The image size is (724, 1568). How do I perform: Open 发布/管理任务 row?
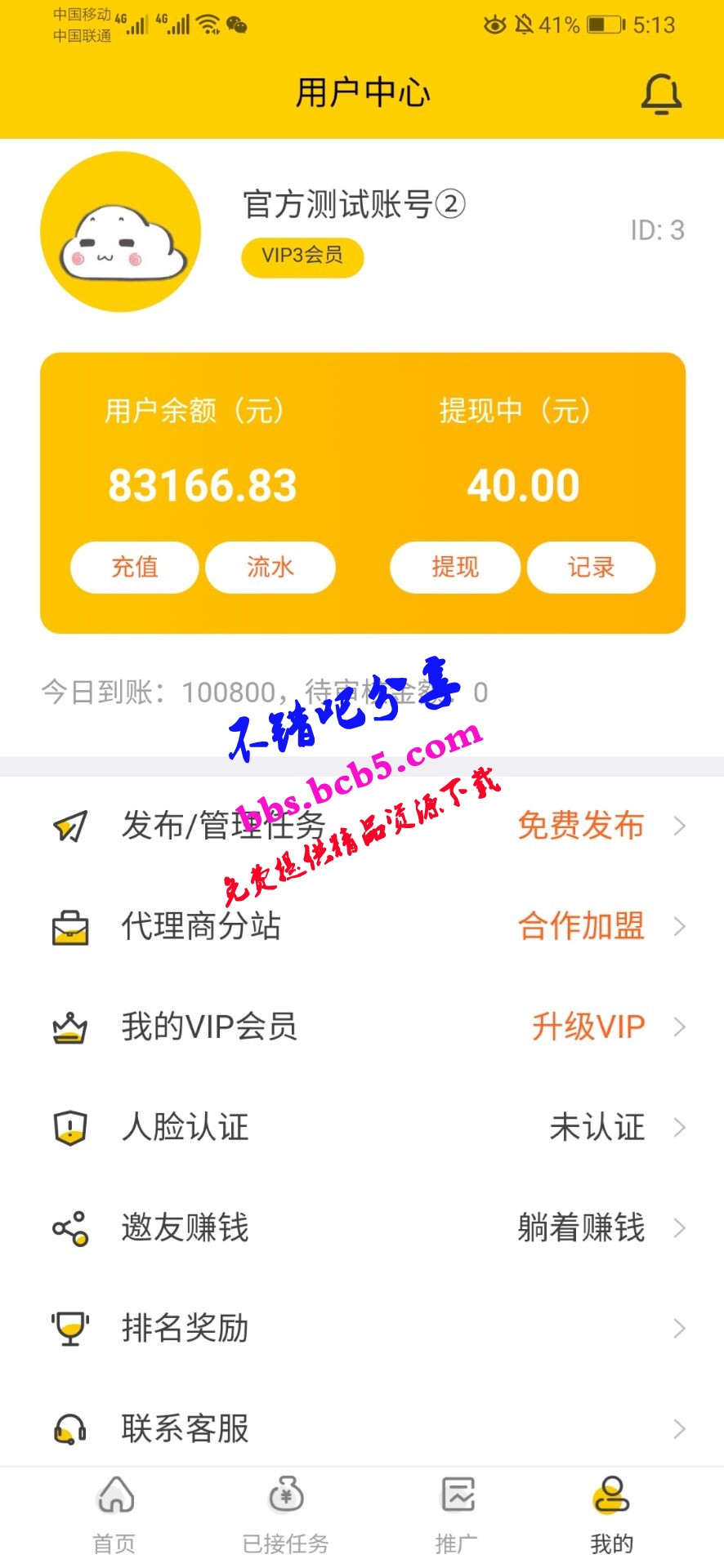click(x=362, y=826)
